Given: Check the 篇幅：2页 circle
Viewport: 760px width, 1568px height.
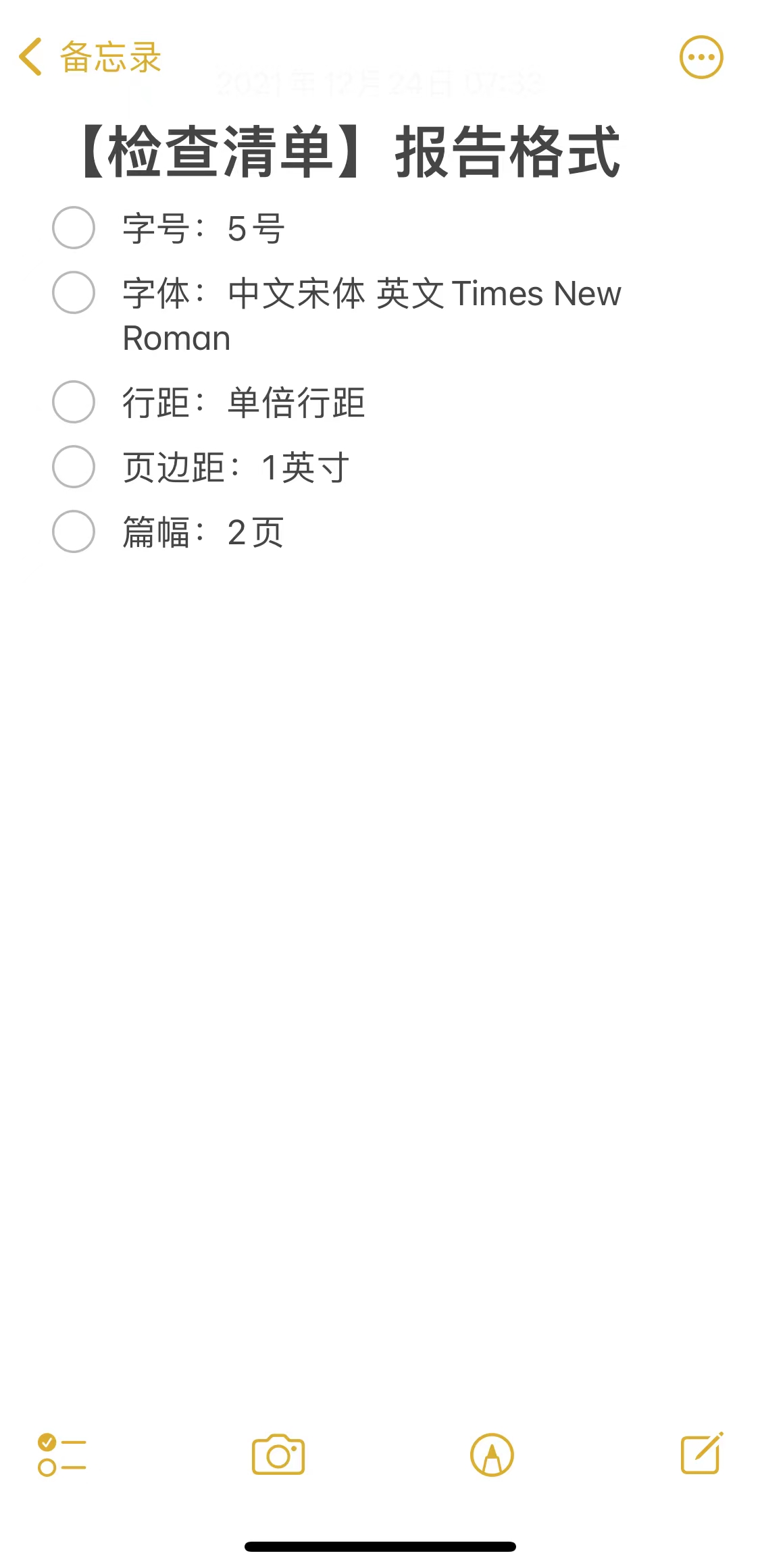Looking at the screenshot, I should click(74, 531).
